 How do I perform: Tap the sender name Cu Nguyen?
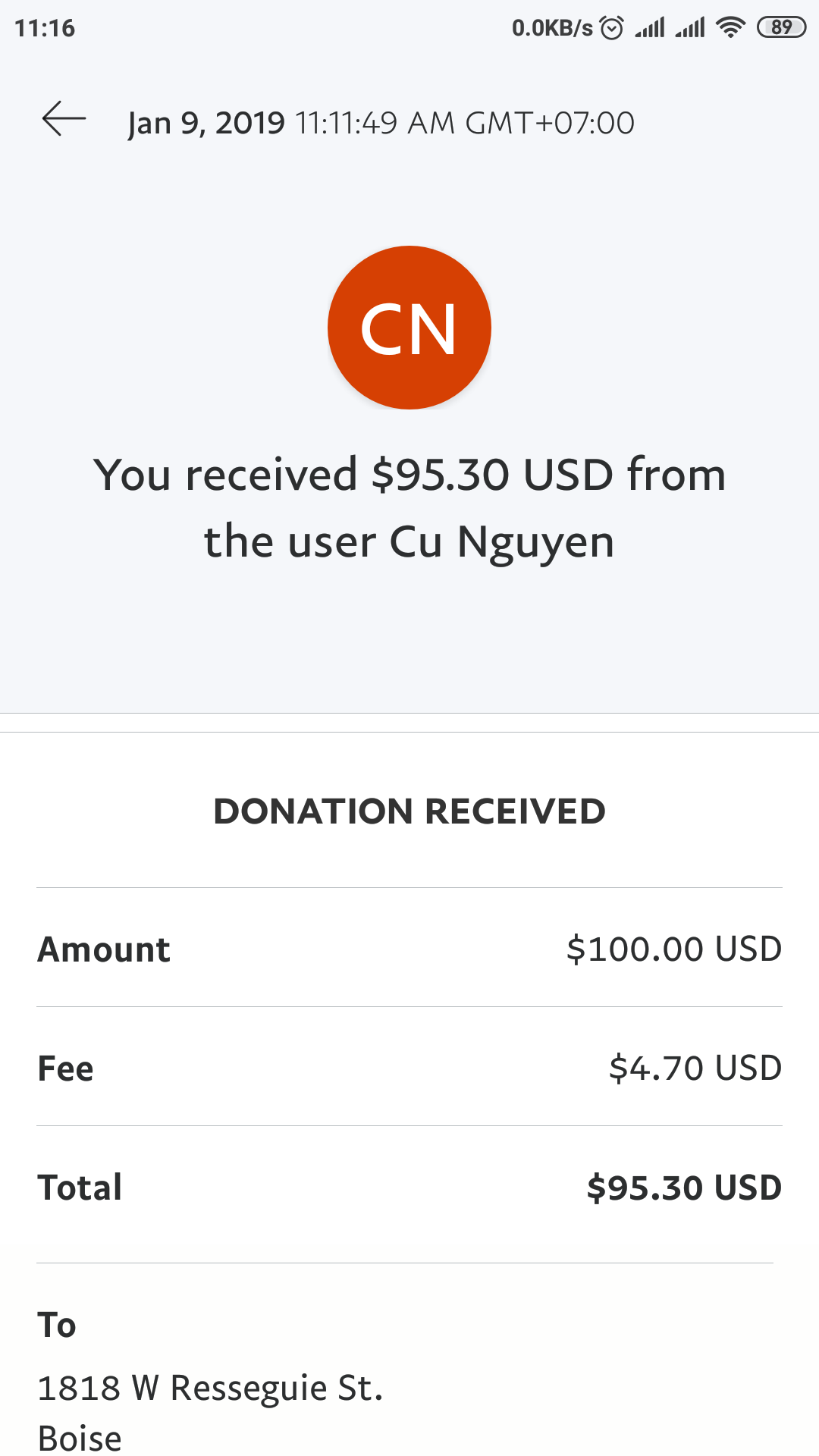click(503, 540)
